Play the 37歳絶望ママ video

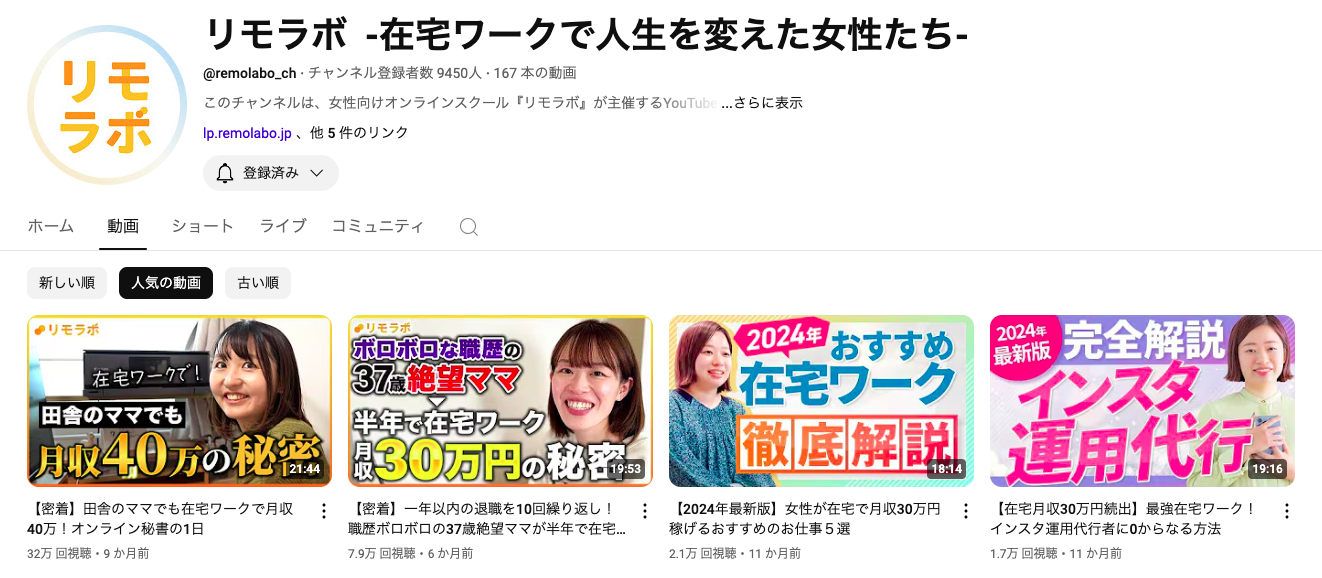coord(500,401)
